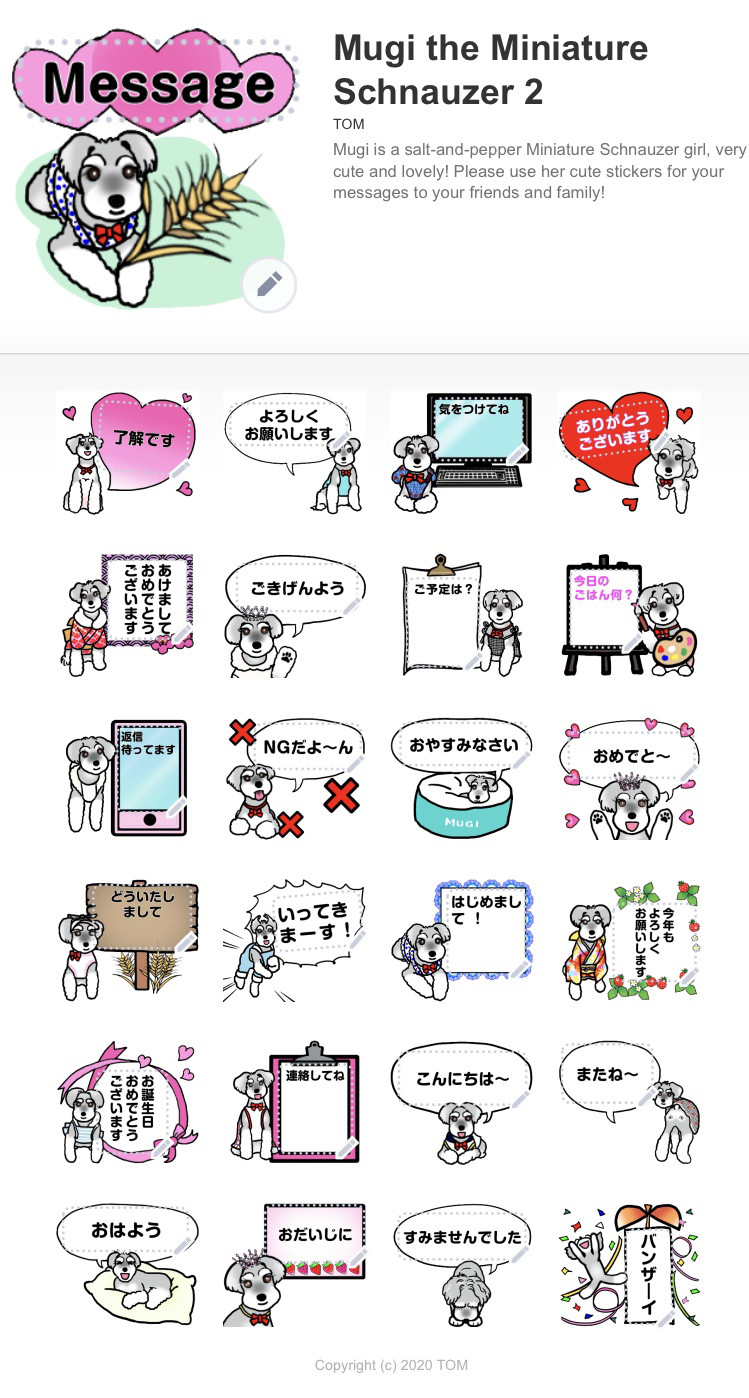Preview the いってきまーす！ sticker
The image size is (749, 1398).
pyautogui.click(x=293, y=940)
